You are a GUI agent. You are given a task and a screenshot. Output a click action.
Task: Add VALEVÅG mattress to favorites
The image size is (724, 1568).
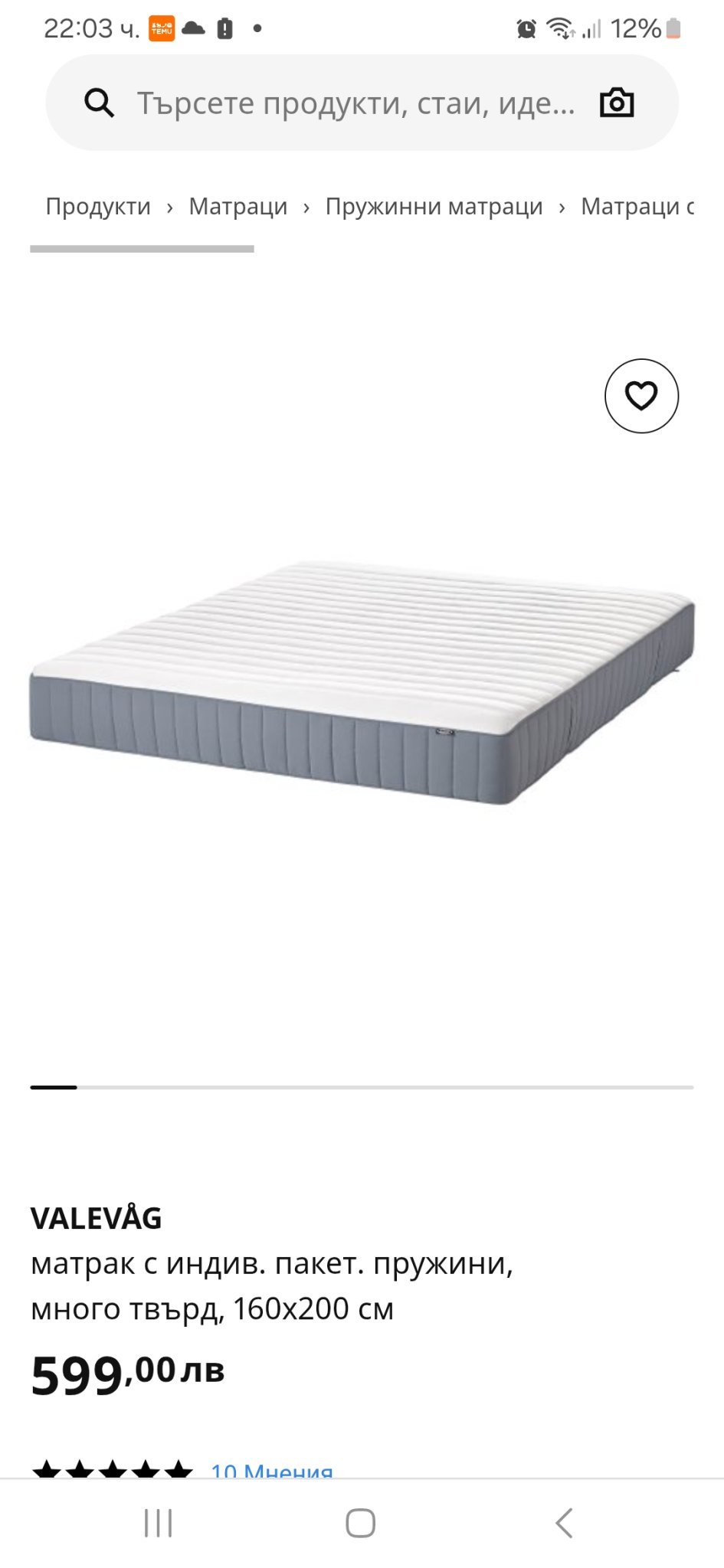pyautogui.click(x=641, y=396)
